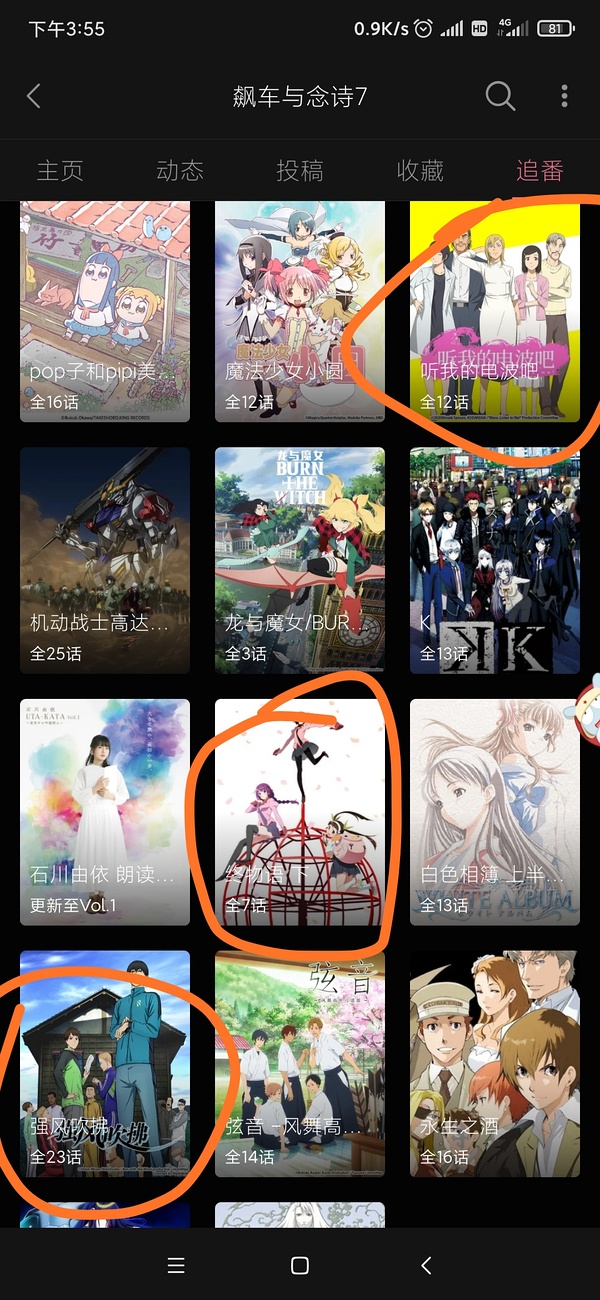Open search in this user's space
Viewport: 600px width, 1300px height.
[x=500, y=96]
